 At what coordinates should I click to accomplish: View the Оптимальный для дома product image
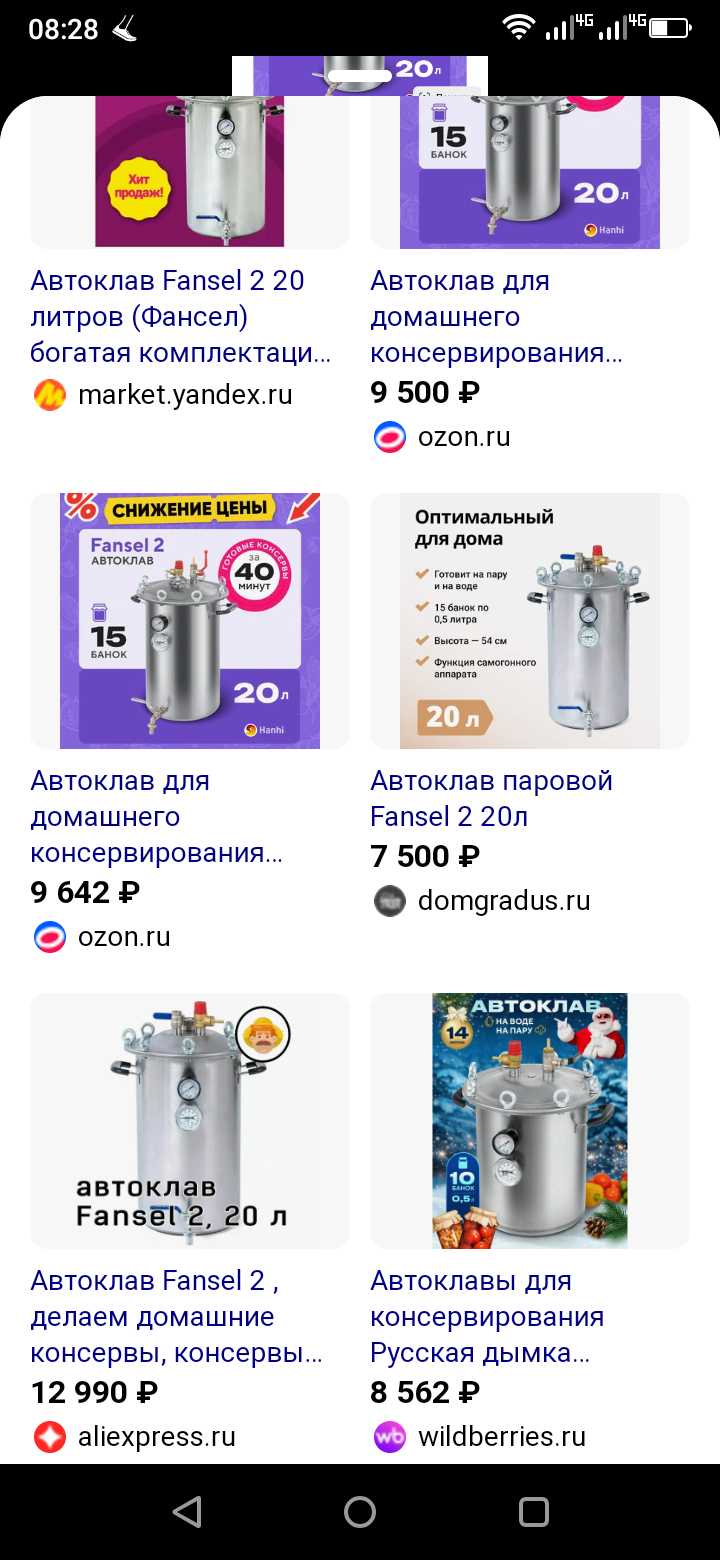tap(530, 621)
